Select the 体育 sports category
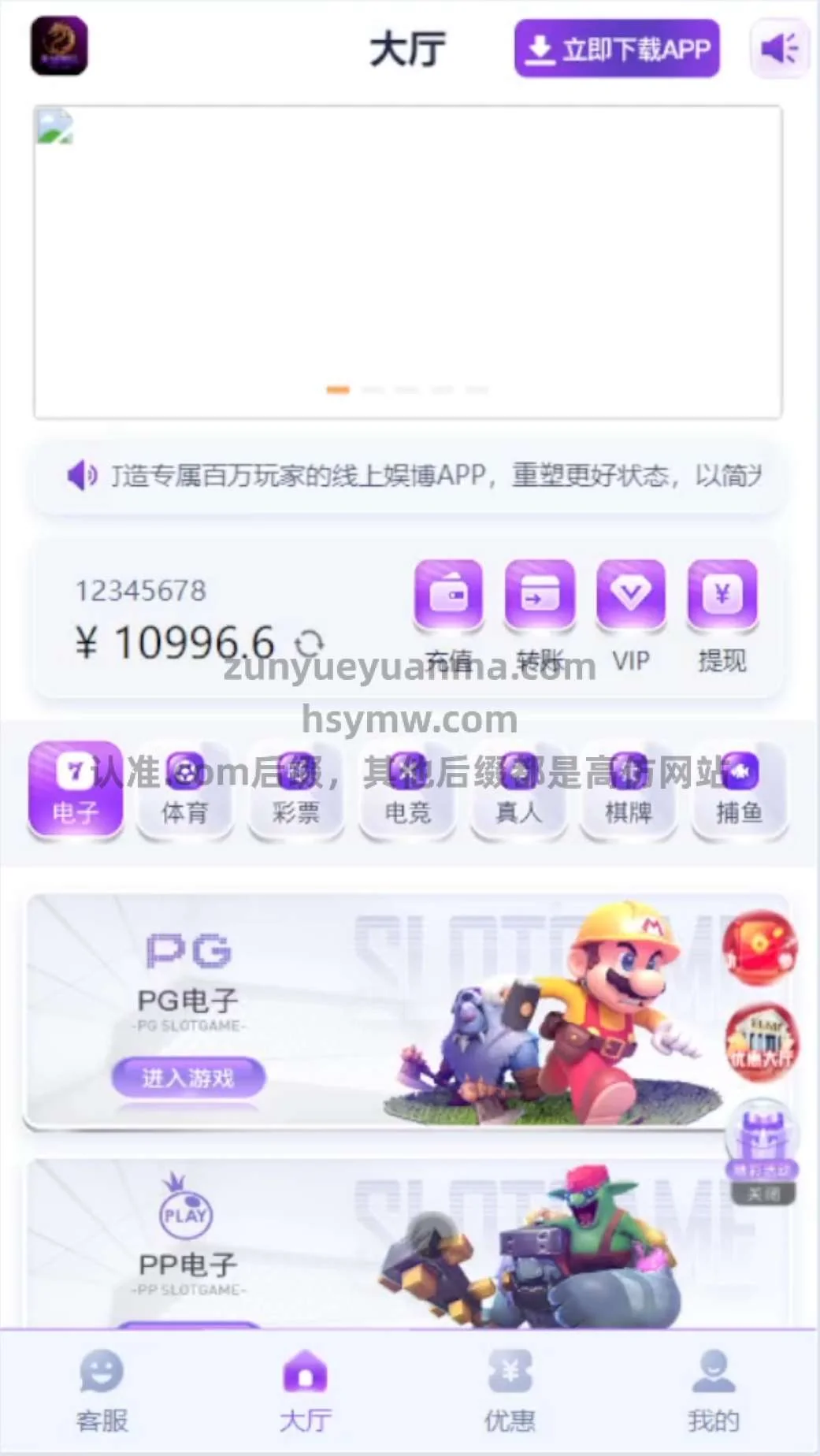The image size is (820, 1456). pos(185,789)
